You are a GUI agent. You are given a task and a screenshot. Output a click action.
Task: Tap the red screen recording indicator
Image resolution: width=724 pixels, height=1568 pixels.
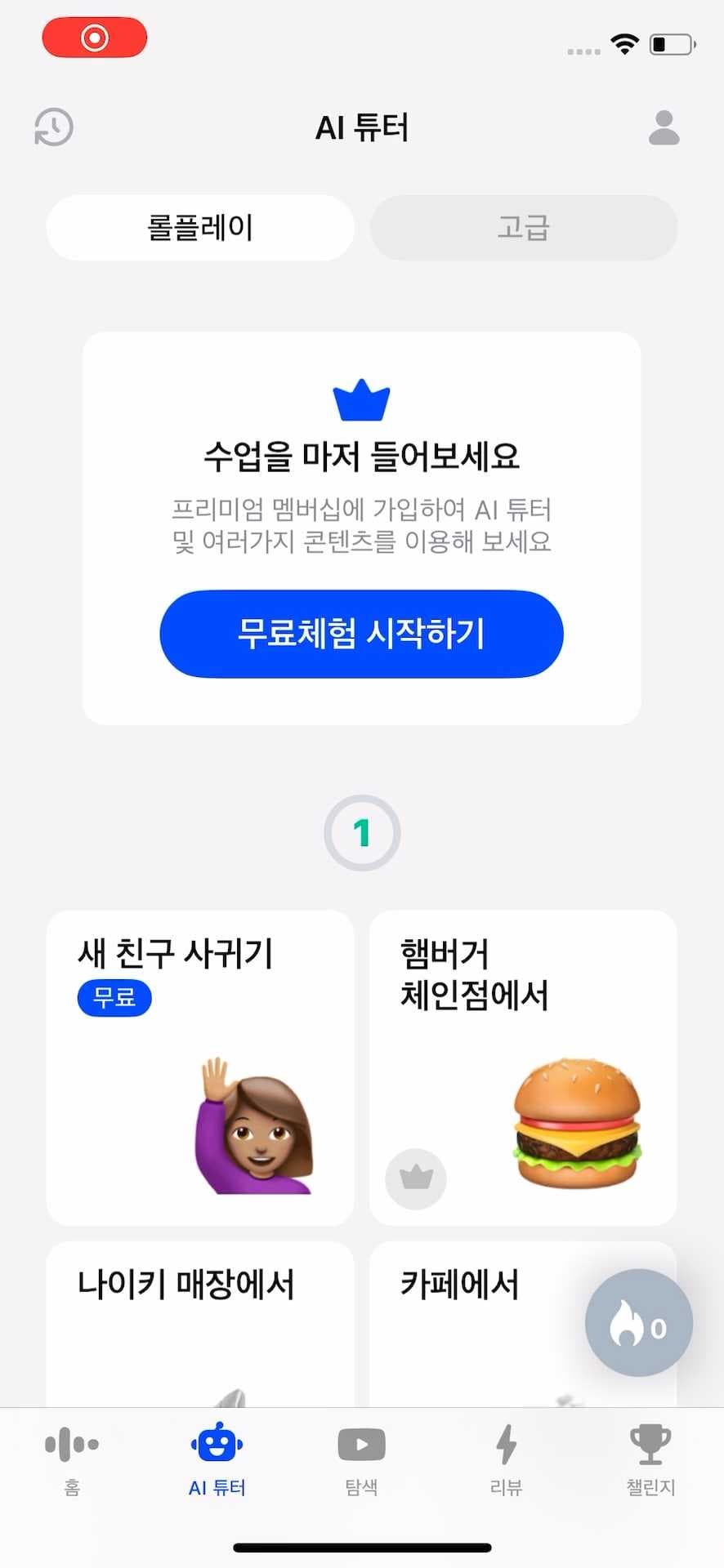tap(94, 37)
